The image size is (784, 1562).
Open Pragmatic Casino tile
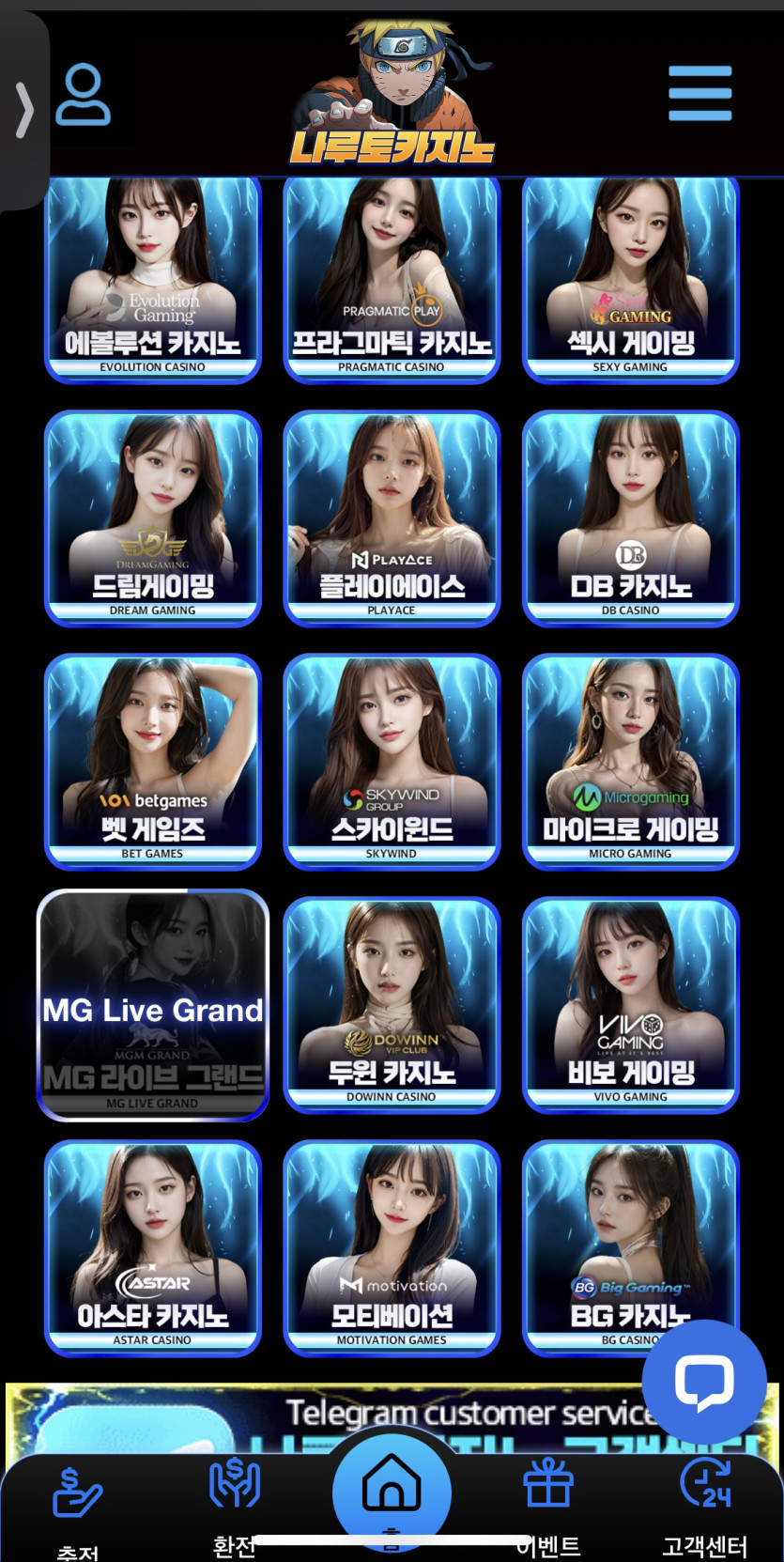[392, 279]
